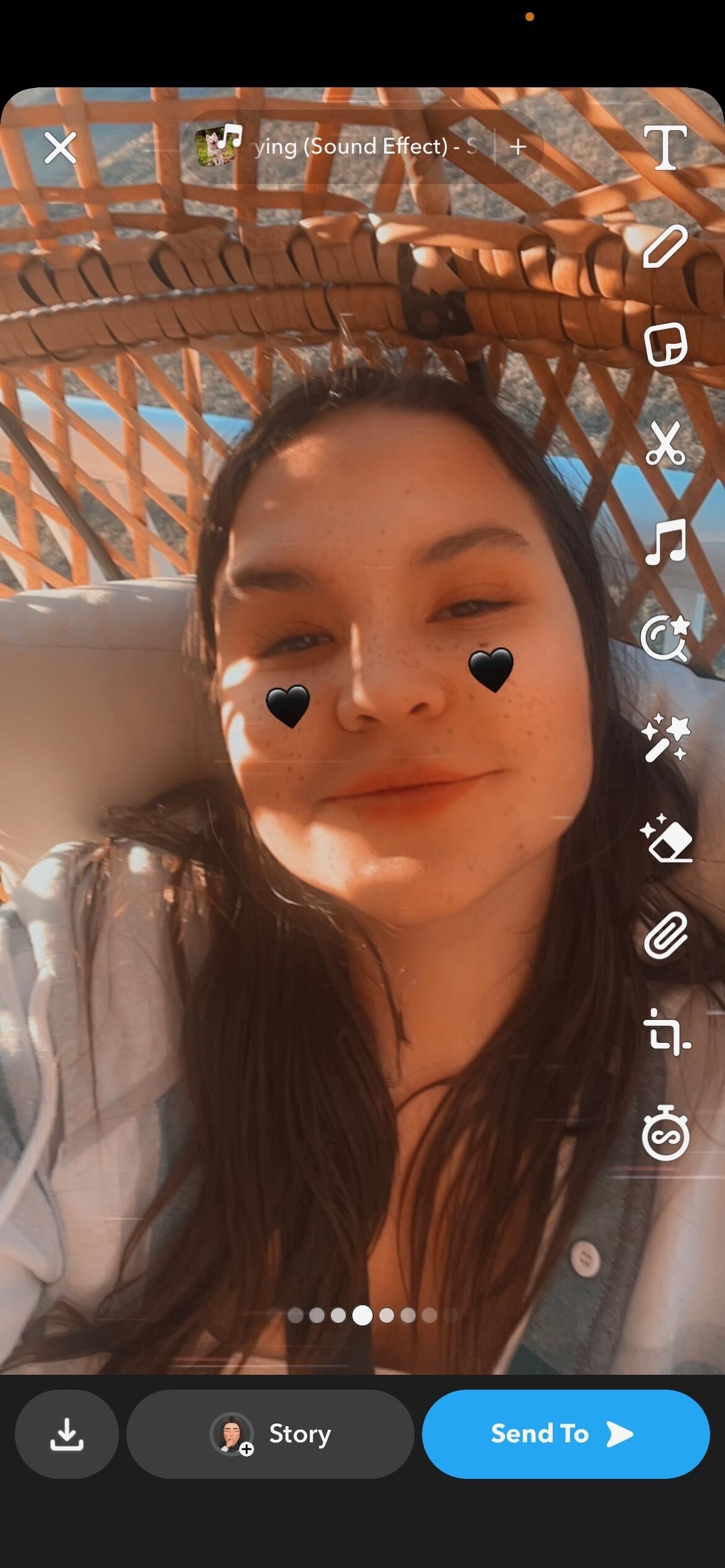The image size is (725, 1568).
Task: Add the snap to Story
Action: point(270,1434)
